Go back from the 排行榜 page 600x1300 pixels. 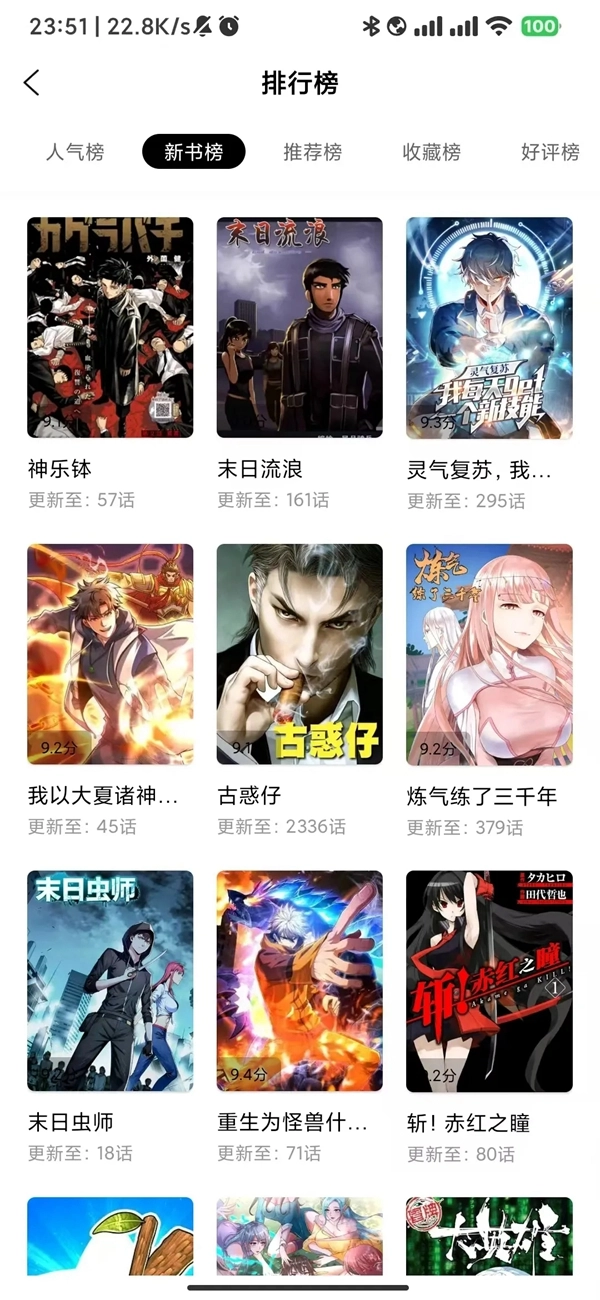pyautogui.click(x=32, y=83)
